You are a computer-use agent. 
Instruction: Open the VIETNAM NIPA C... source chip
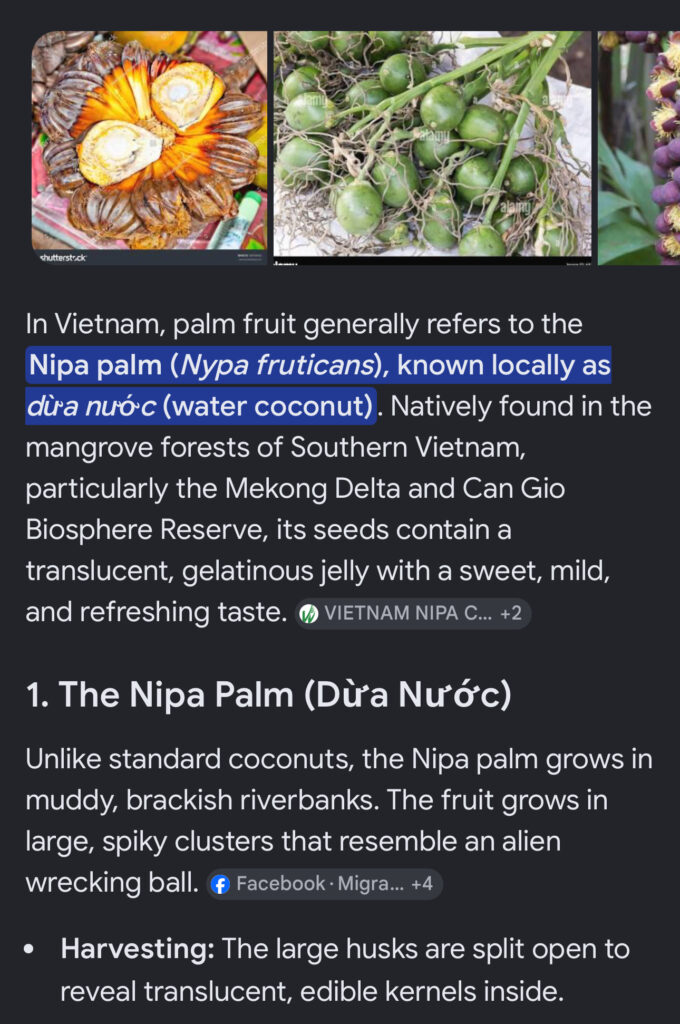coord(412,613)
